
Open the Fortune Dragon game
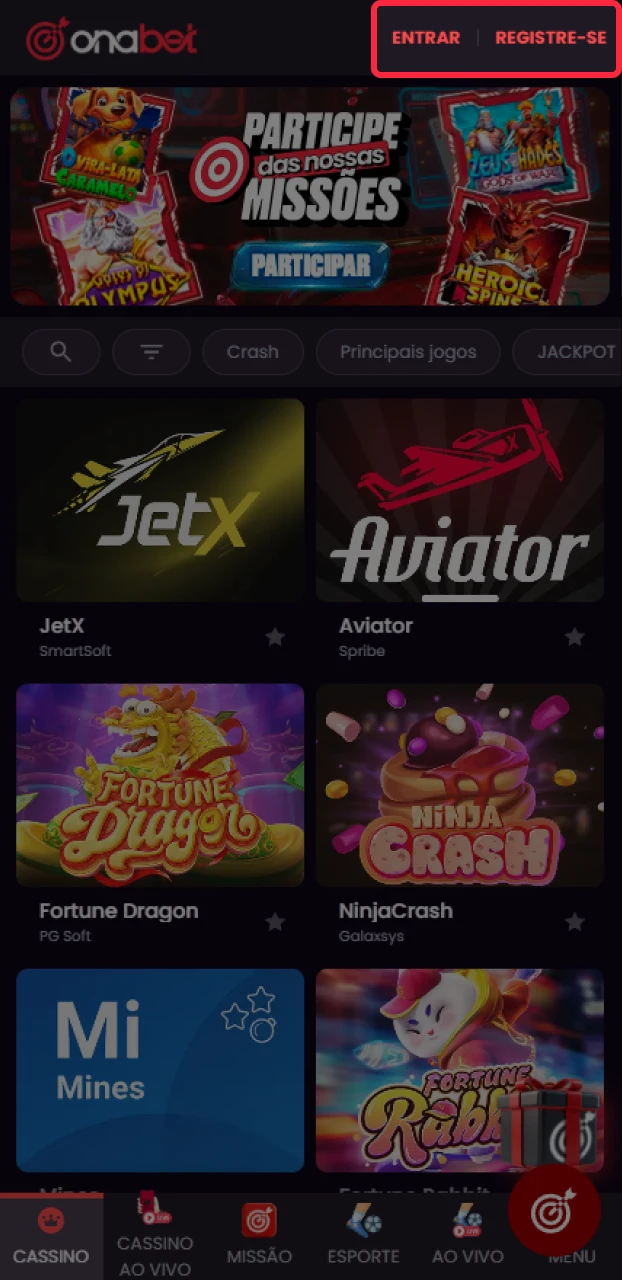(x=160, y=785)
